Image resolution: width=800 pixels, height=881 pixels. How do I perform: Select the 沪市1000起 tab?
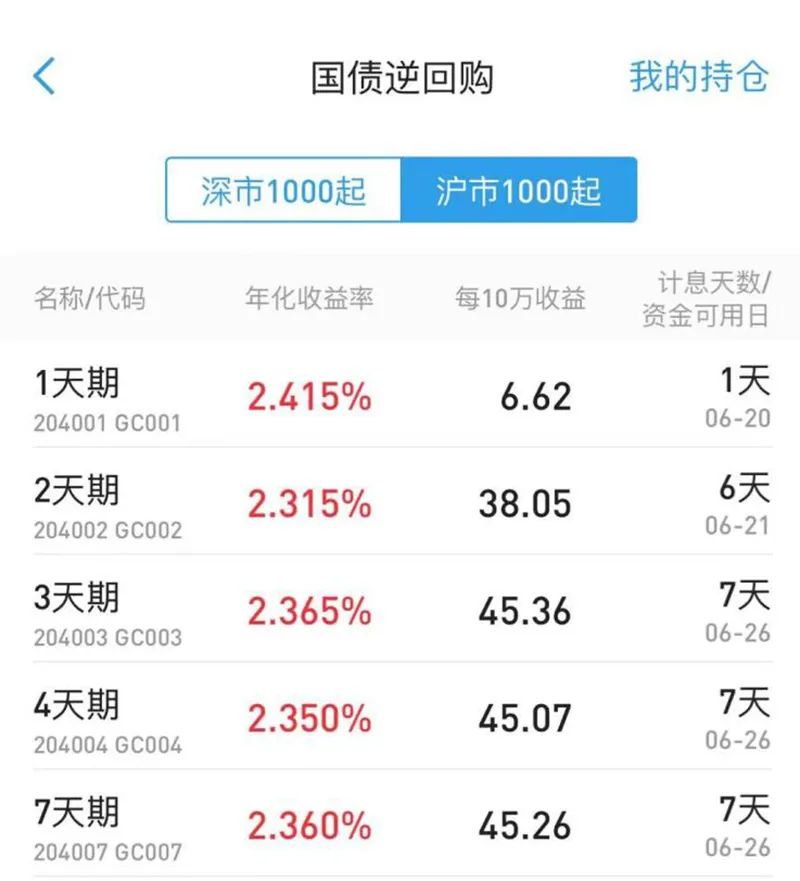click(518, 190)
